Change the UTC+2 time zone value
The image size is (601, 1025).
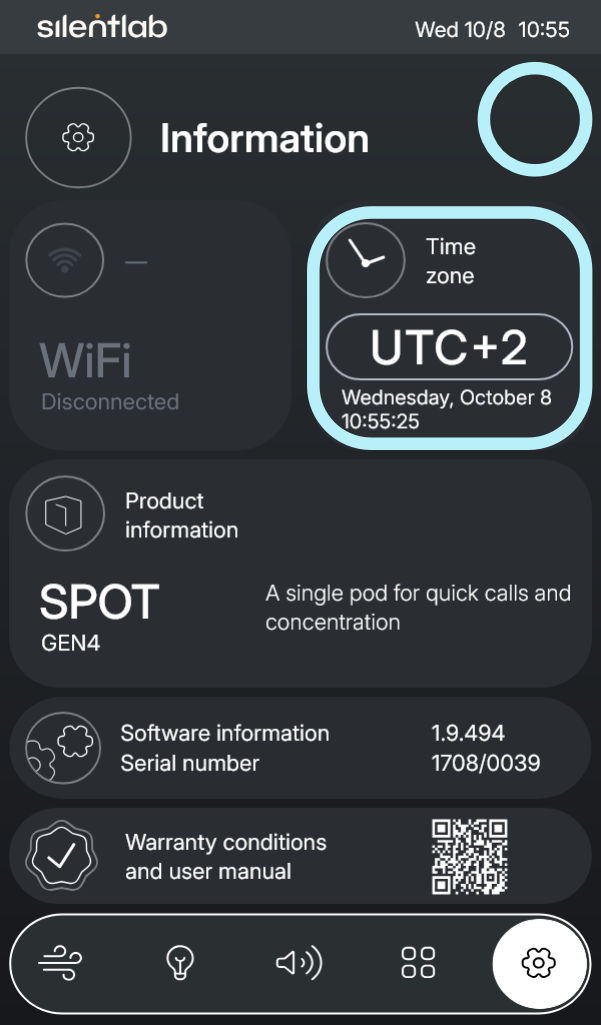(x=449, y=347)
